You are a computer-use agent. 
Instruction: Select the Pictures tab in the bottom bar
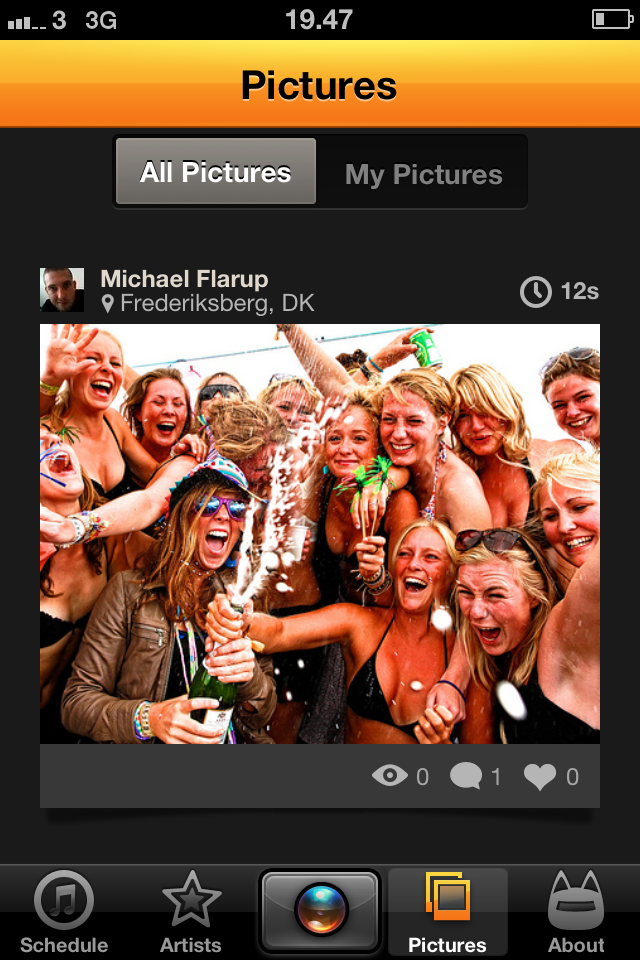[447, 912]
